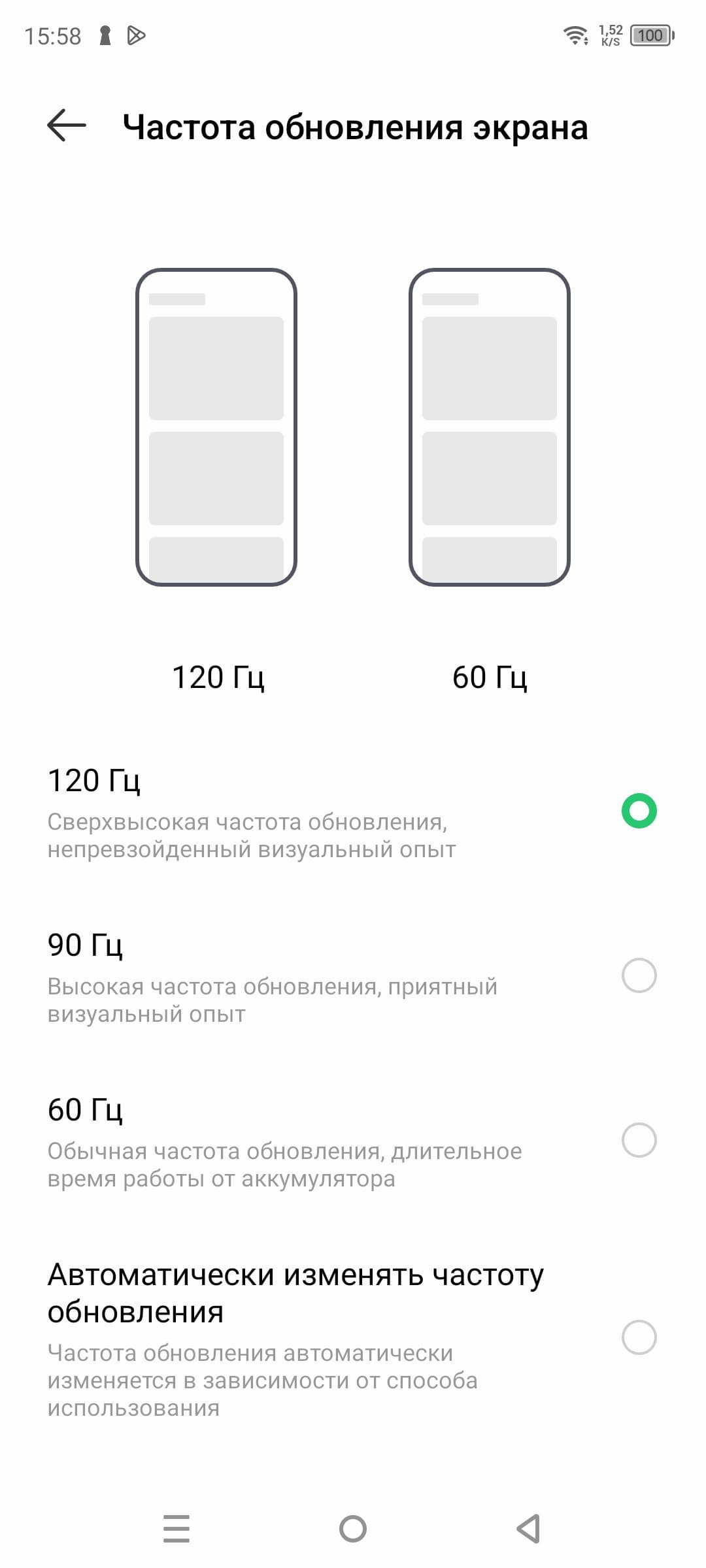Go back from screen refresh rate settings
Viewport: 706px width, 1568px height.
pos(67,125)
